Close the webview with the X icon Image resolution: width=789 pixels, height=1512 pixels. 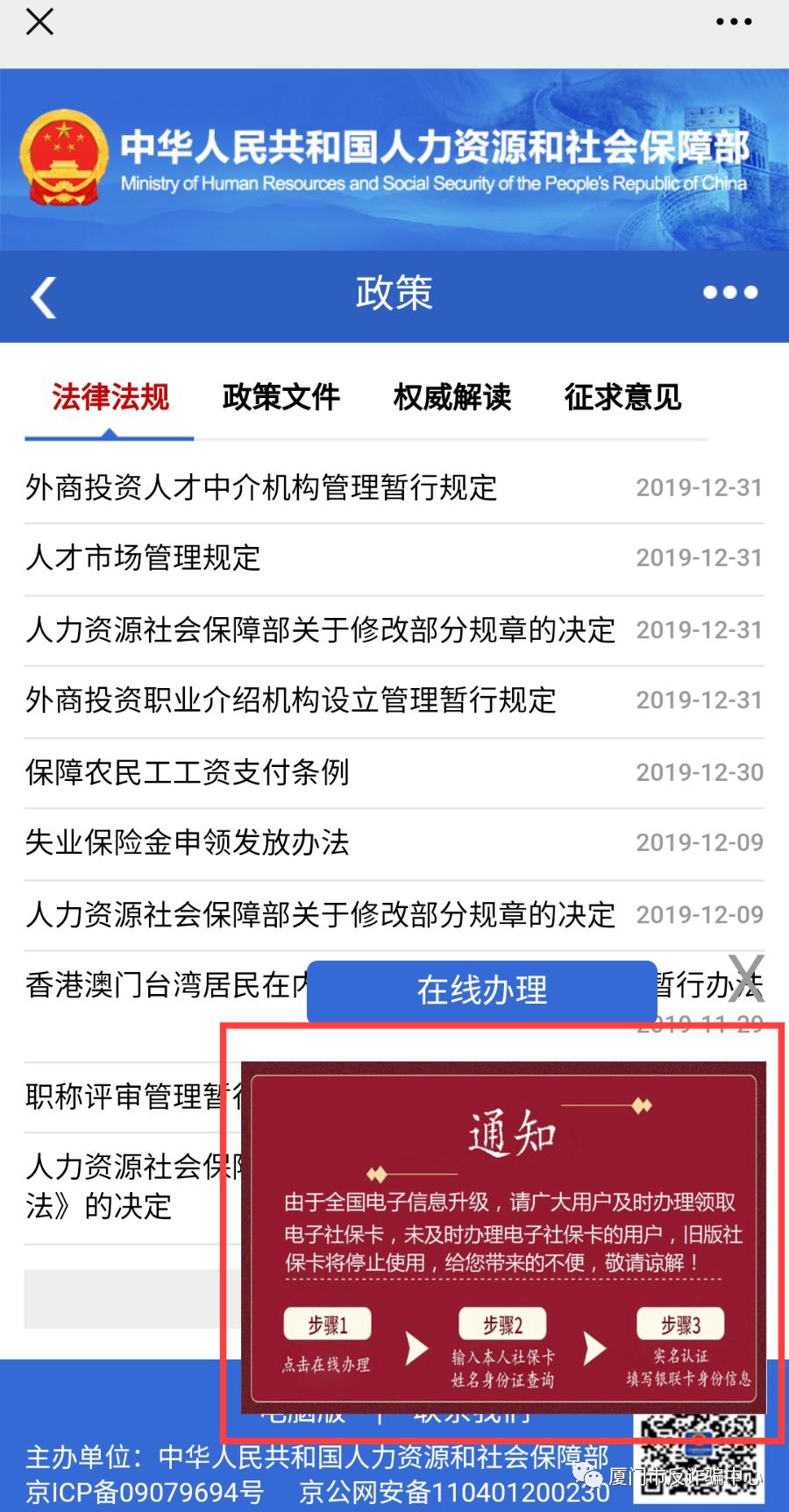pos(39,22)
